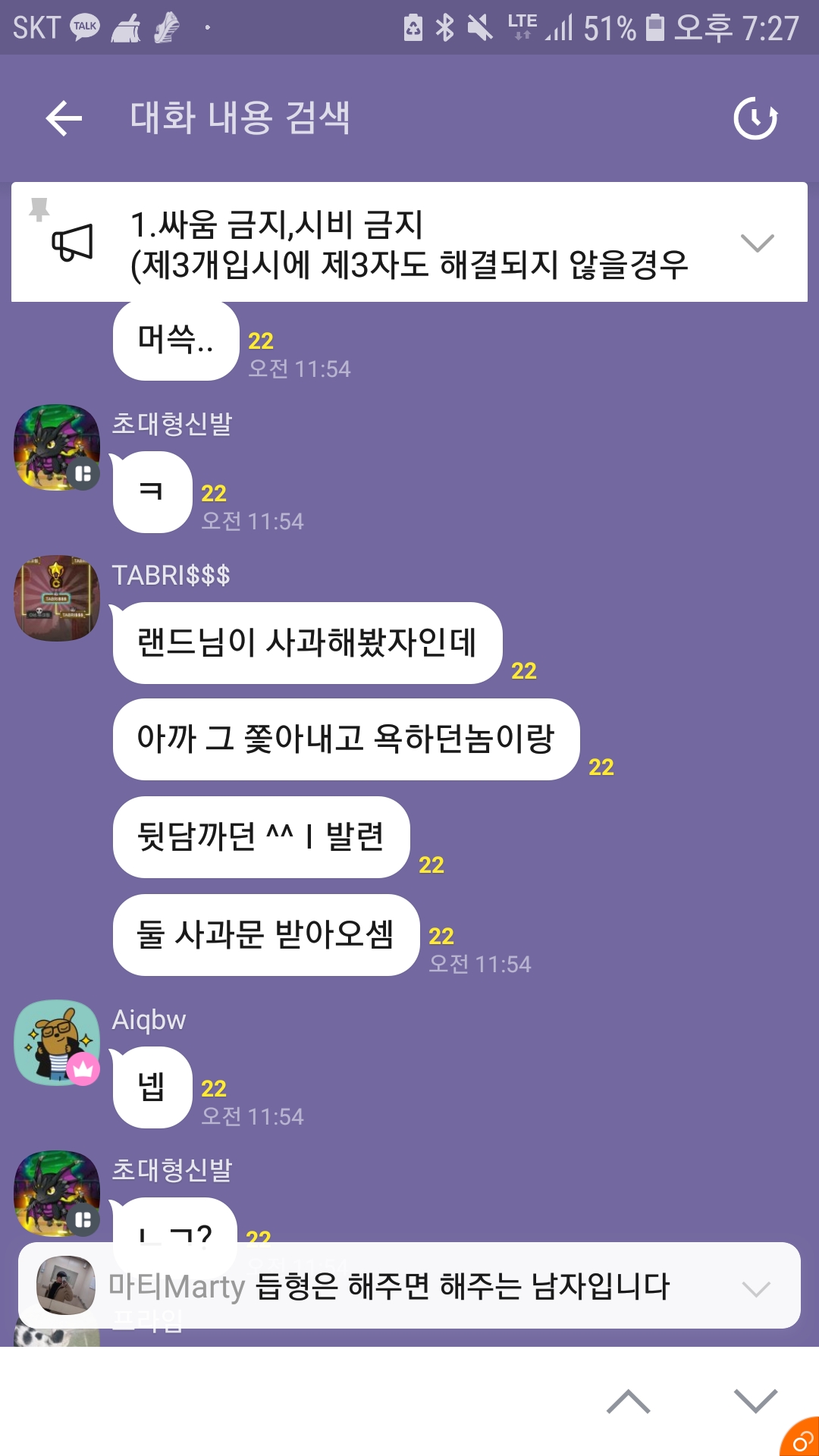
Task: View Aiqbw's profile avatar
Action: [57, 1043]
